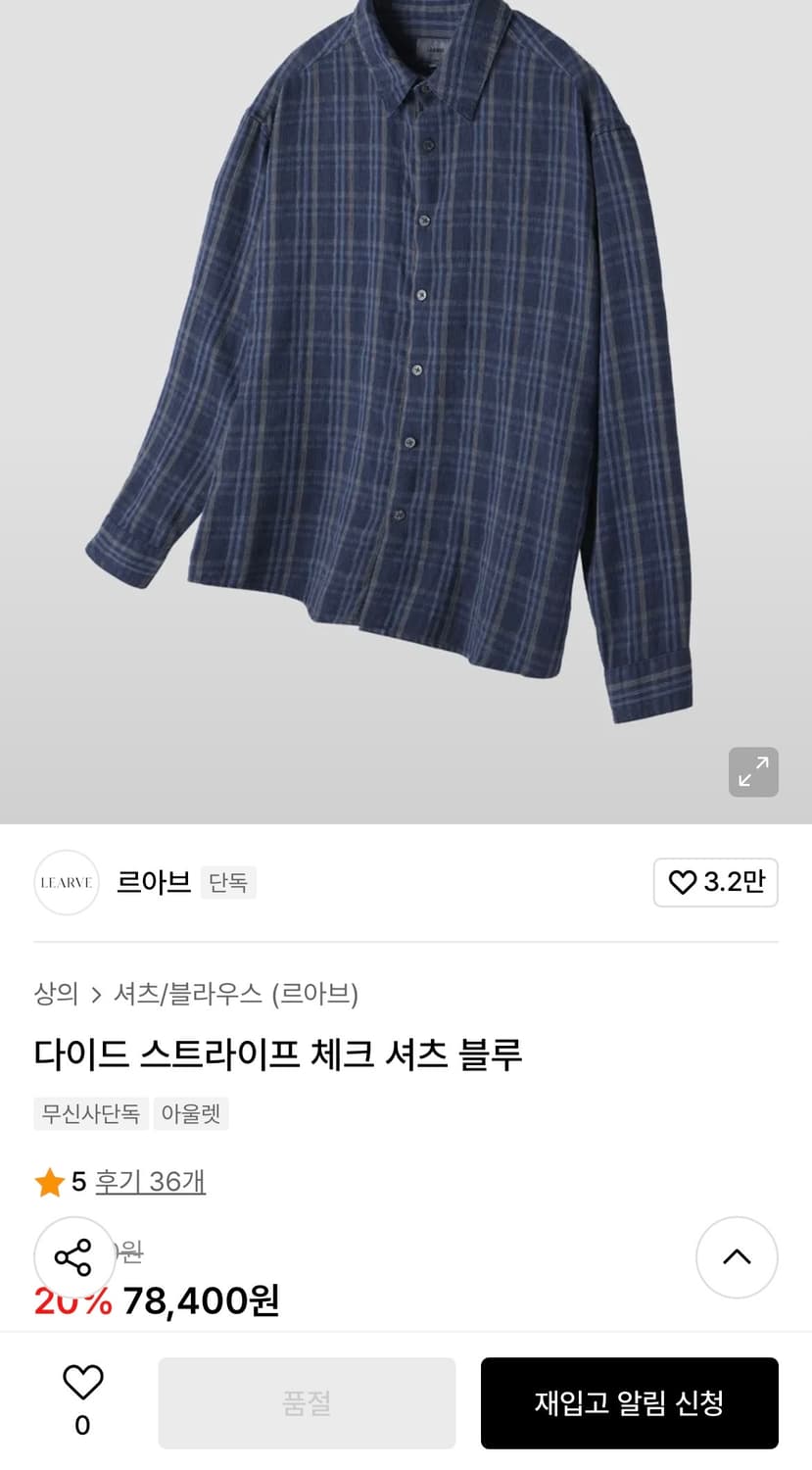Open the 후기 36개 reviews link

(150, 1182)
